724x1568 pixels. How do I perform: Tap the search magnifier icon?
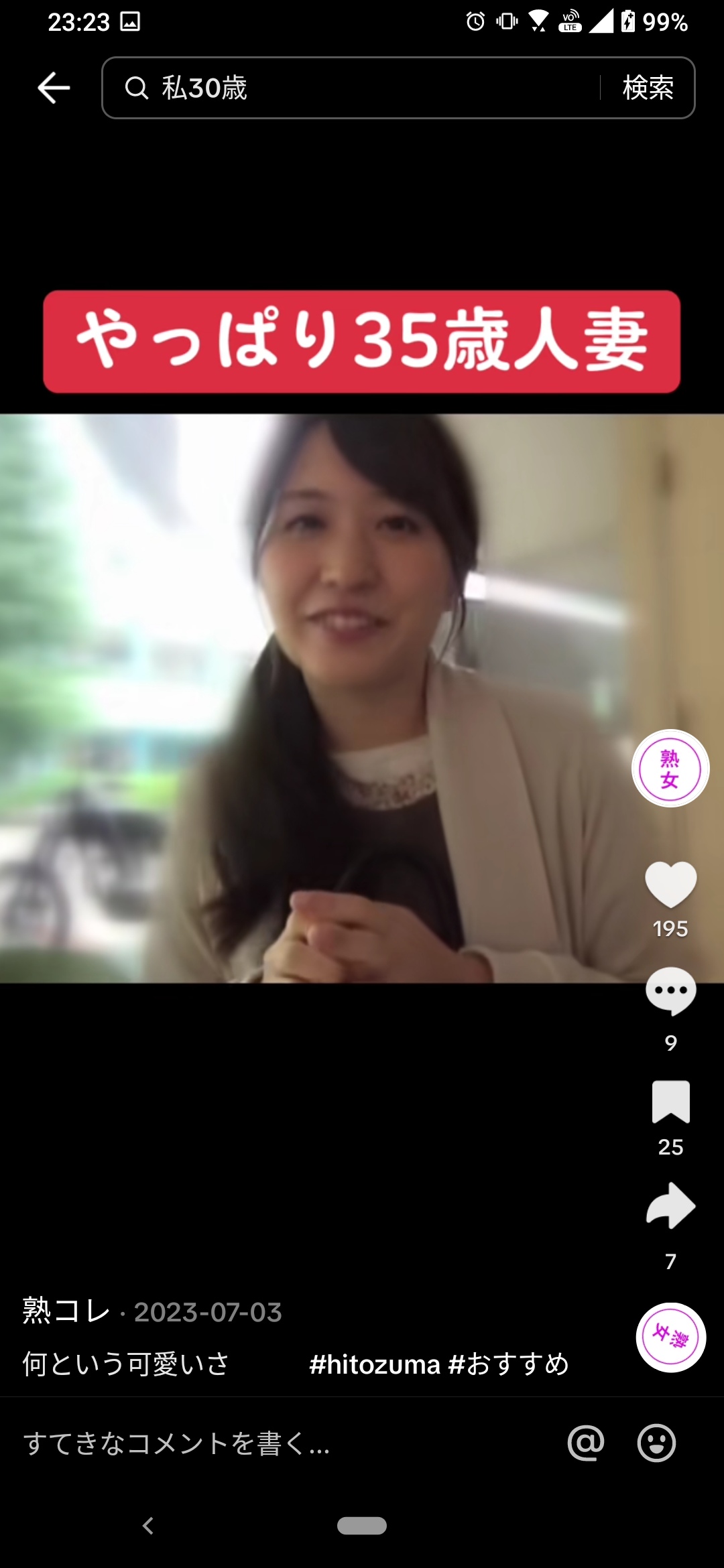(137, 88)
